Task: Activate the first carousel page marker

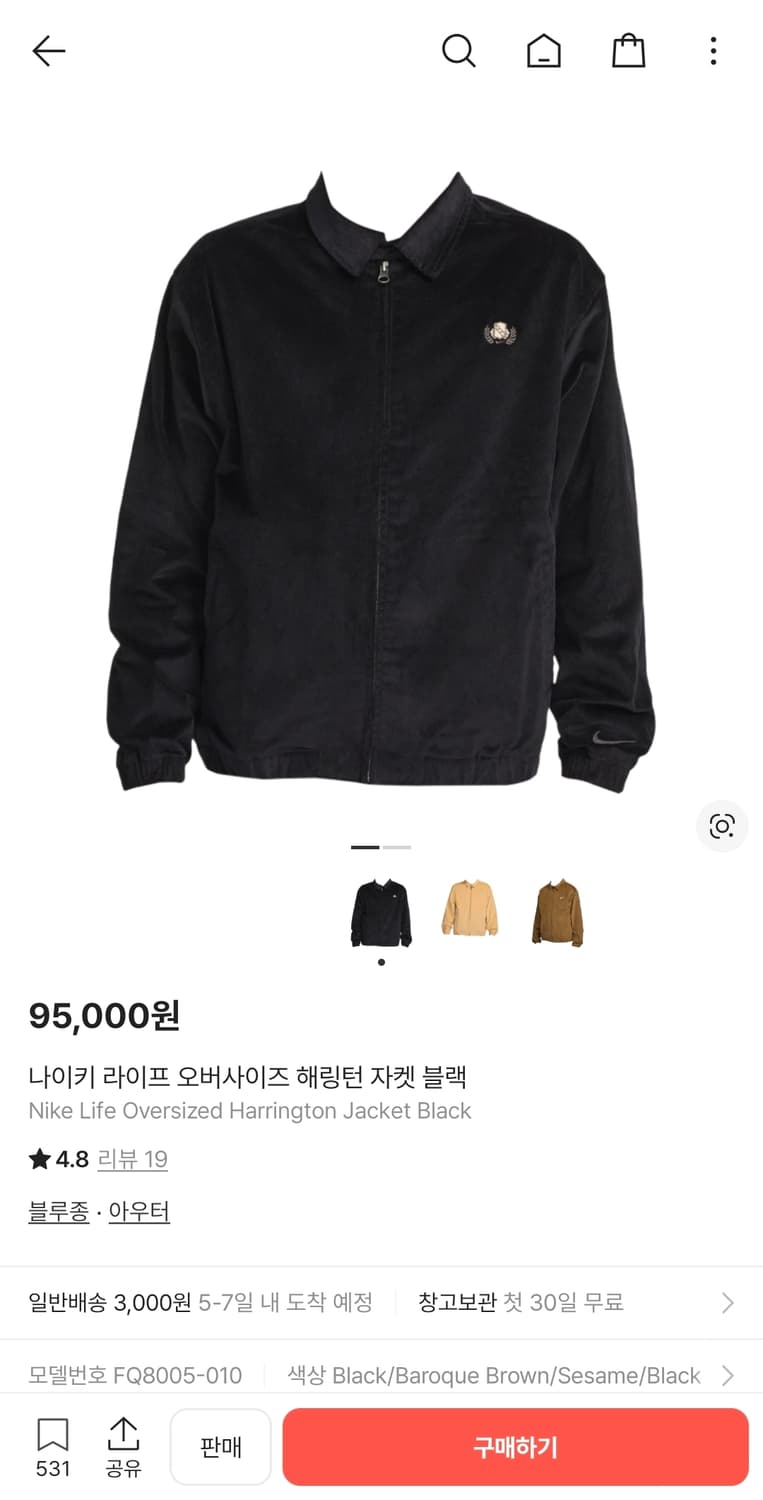Action: pos(365,847)
